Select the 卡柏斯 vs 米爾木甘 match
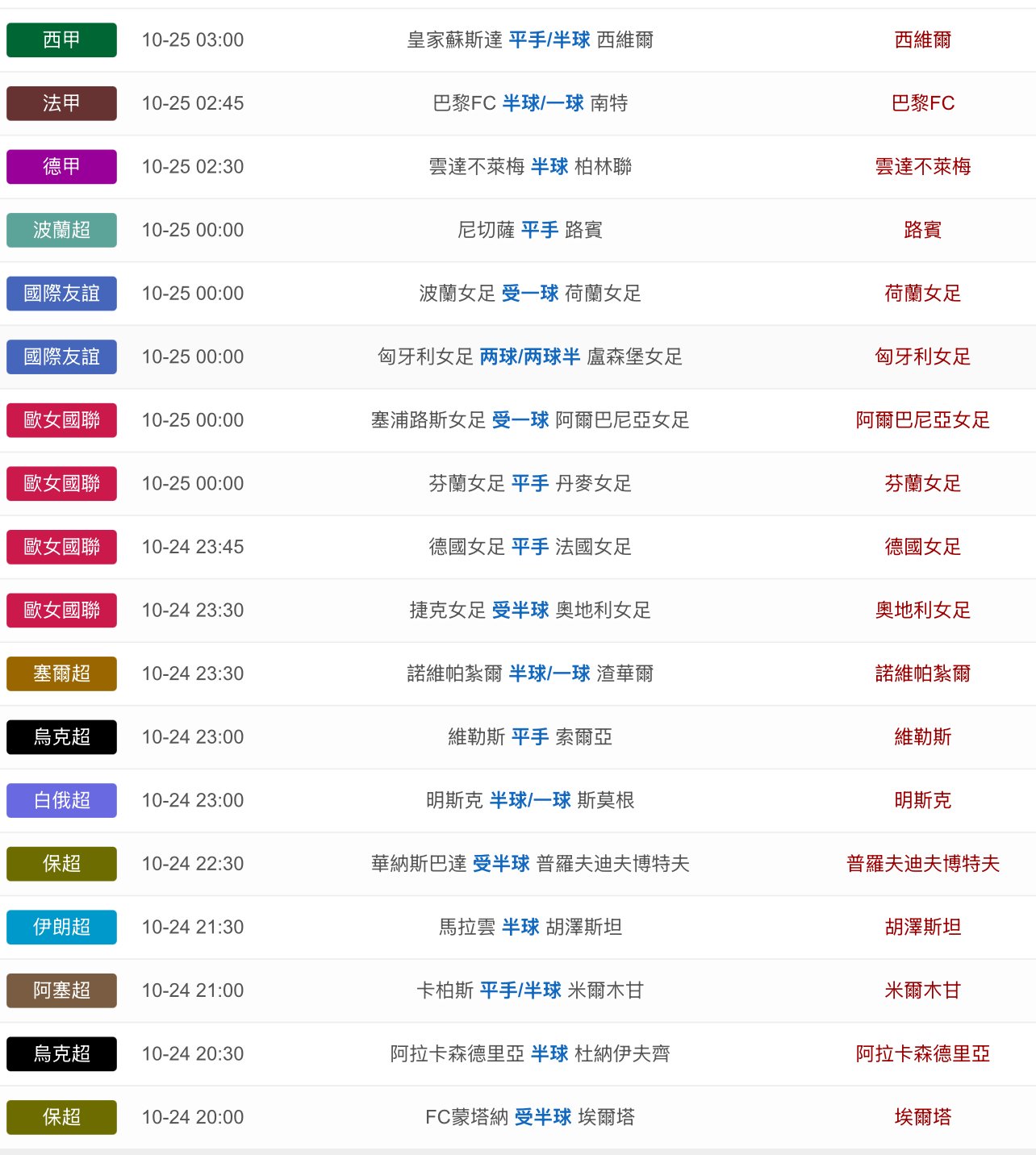The width and height of the screenshot is (1036, 1155). coord(529,990)
